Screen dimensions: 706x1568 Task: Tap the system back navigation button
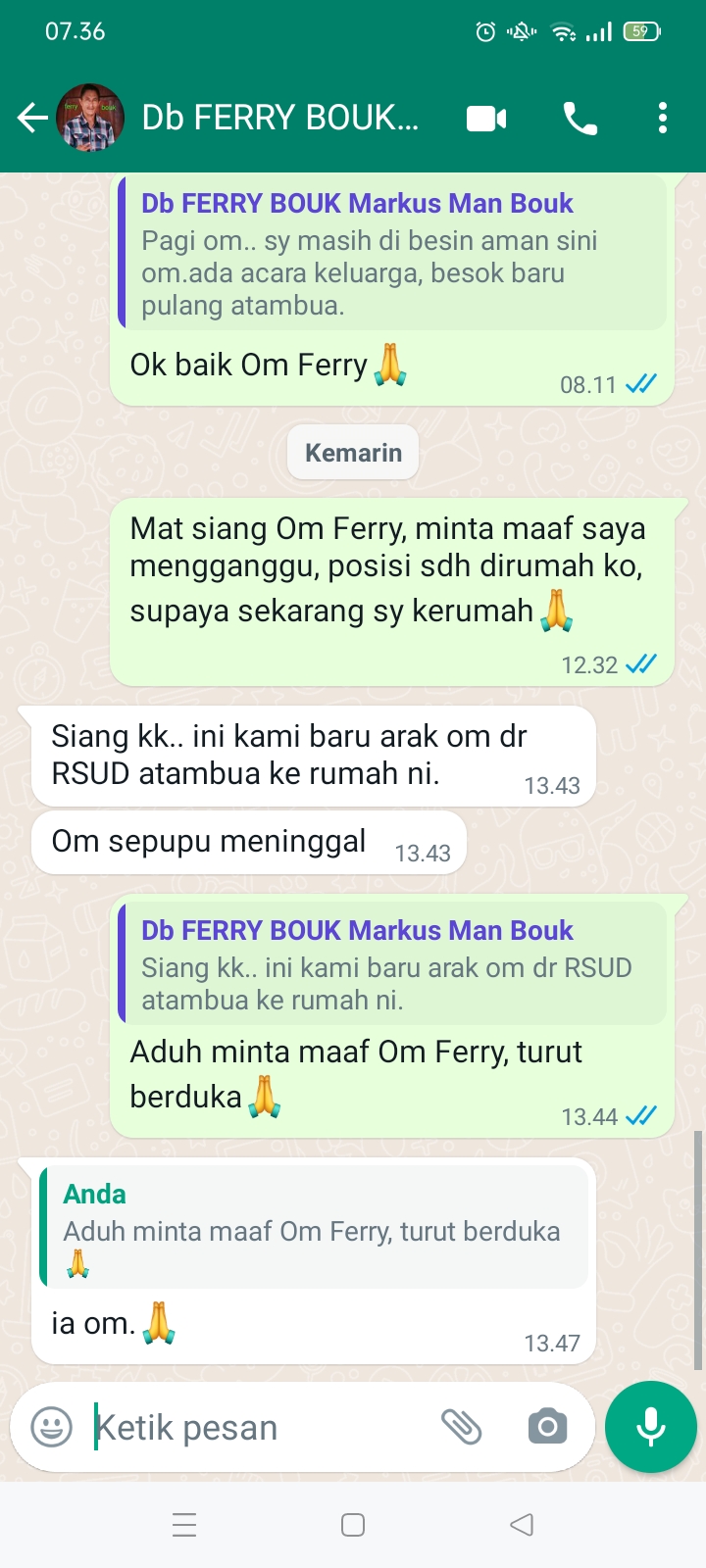tap(522, 1525)
